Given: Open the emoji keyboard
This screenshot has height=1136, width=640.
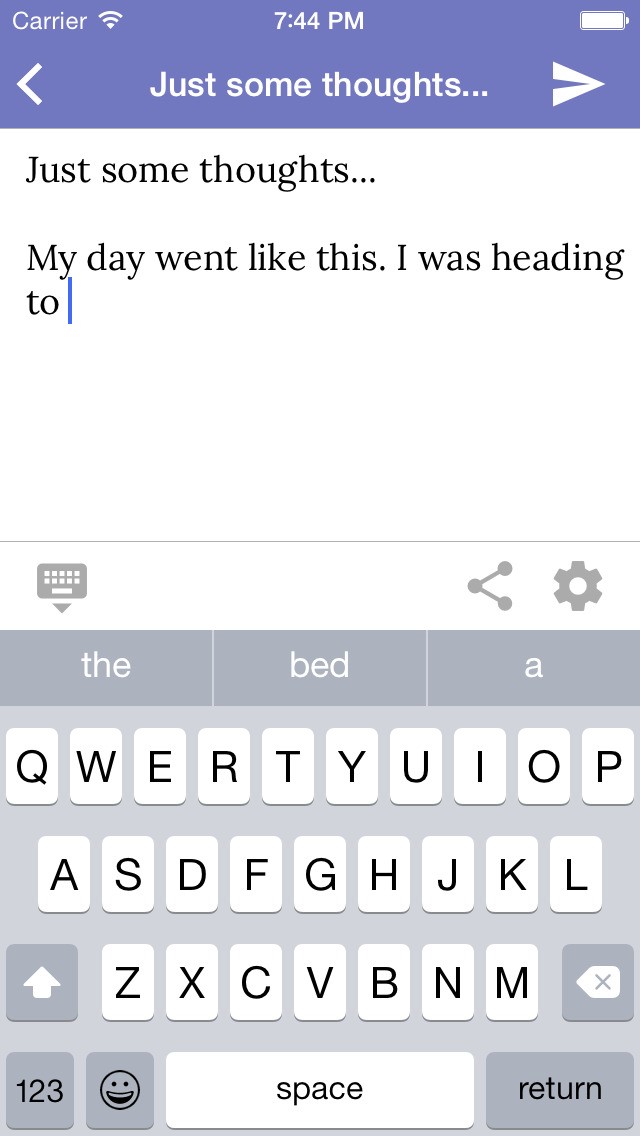Looking at the screenshot, I should [x=120, y=1089].
